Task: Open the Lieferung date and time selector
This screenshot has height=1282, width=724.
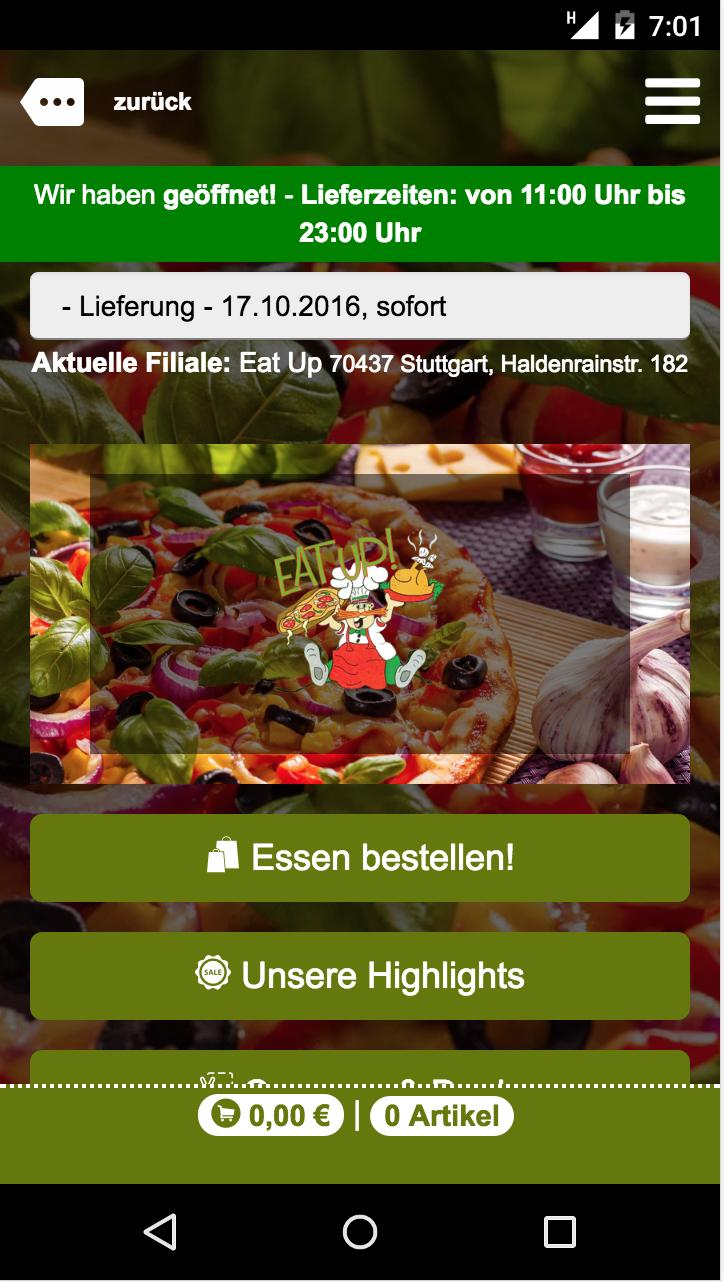Action: click(360, 306)
